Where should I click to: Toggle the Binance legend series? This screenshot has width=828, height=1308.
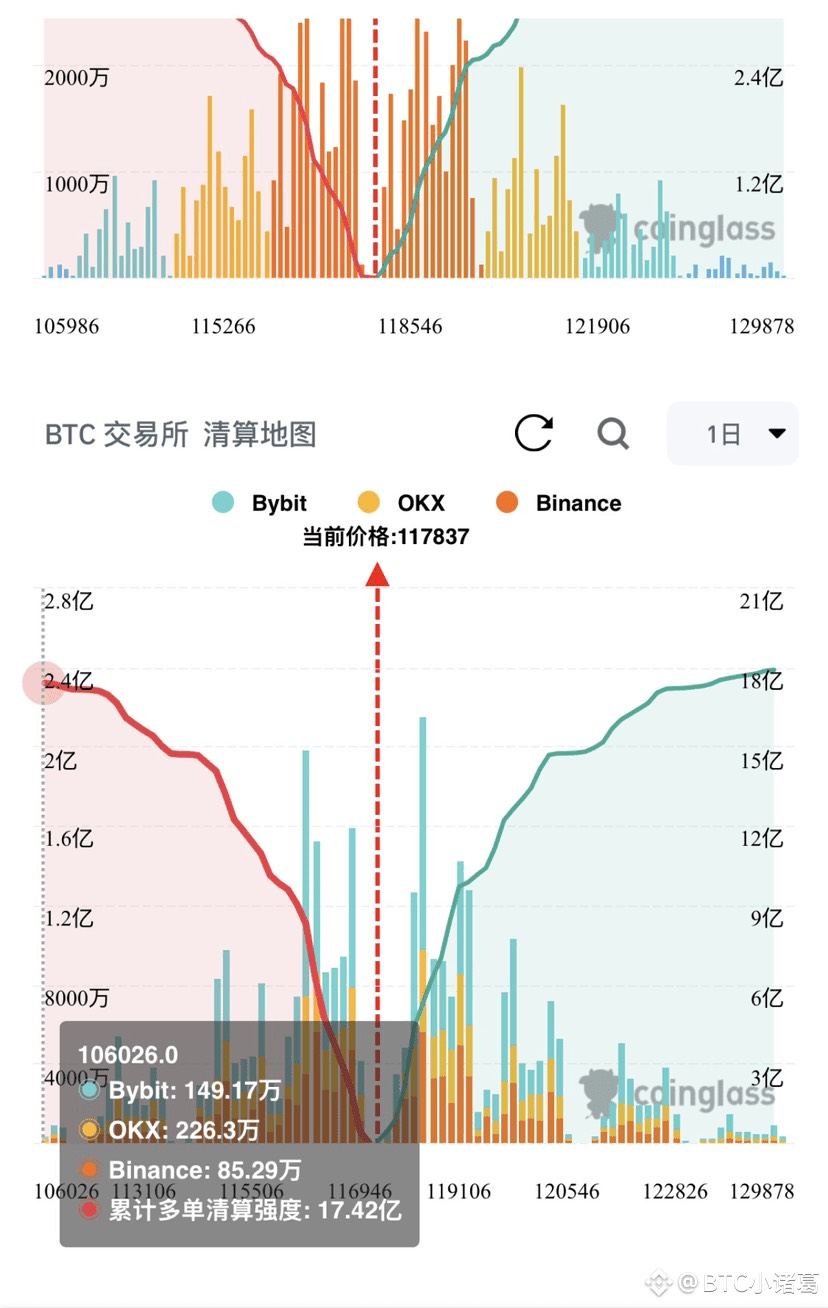tap(559, 503)
